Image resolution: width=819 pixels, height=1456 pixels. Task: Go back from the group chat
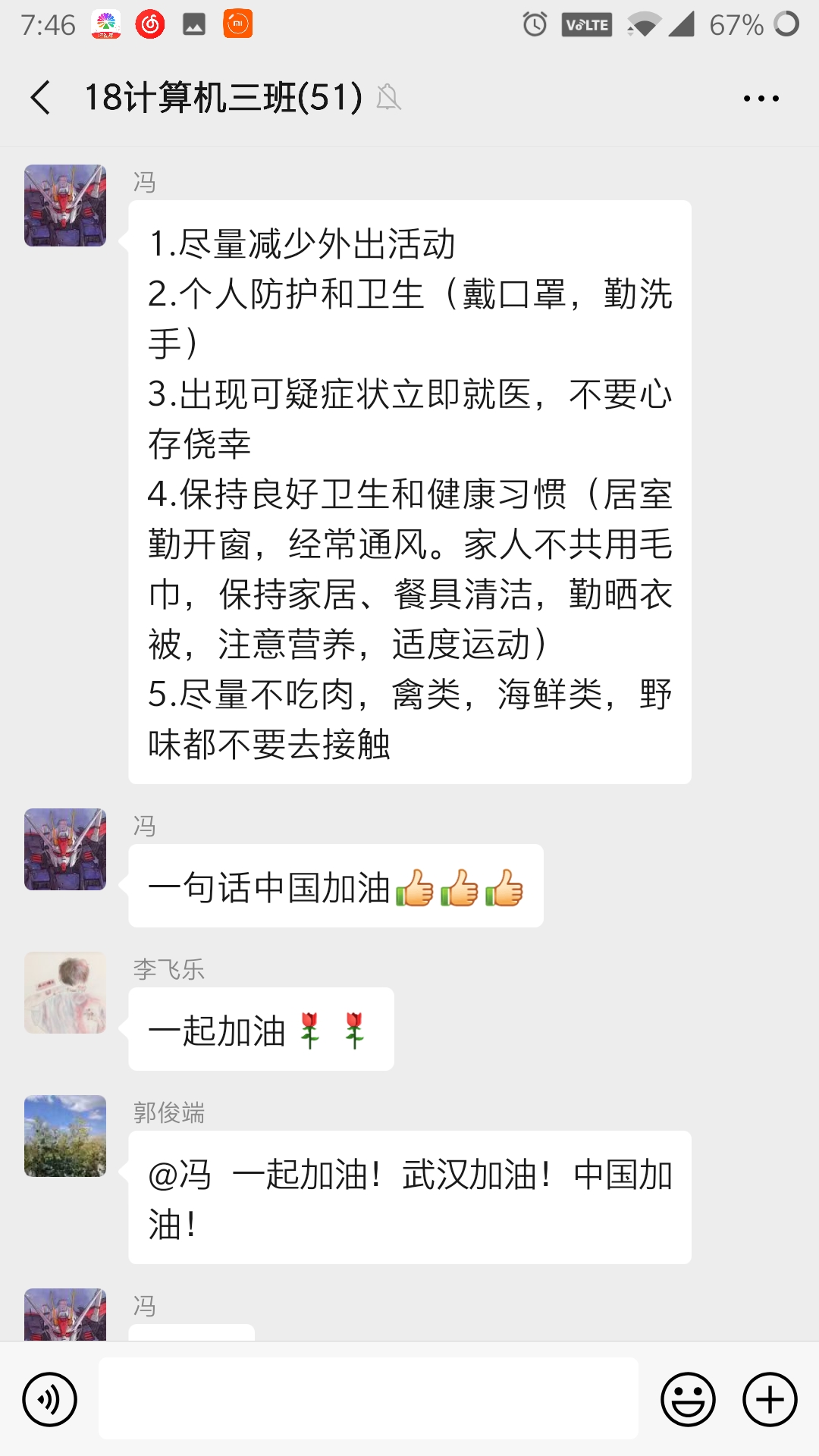click(40, 98)
